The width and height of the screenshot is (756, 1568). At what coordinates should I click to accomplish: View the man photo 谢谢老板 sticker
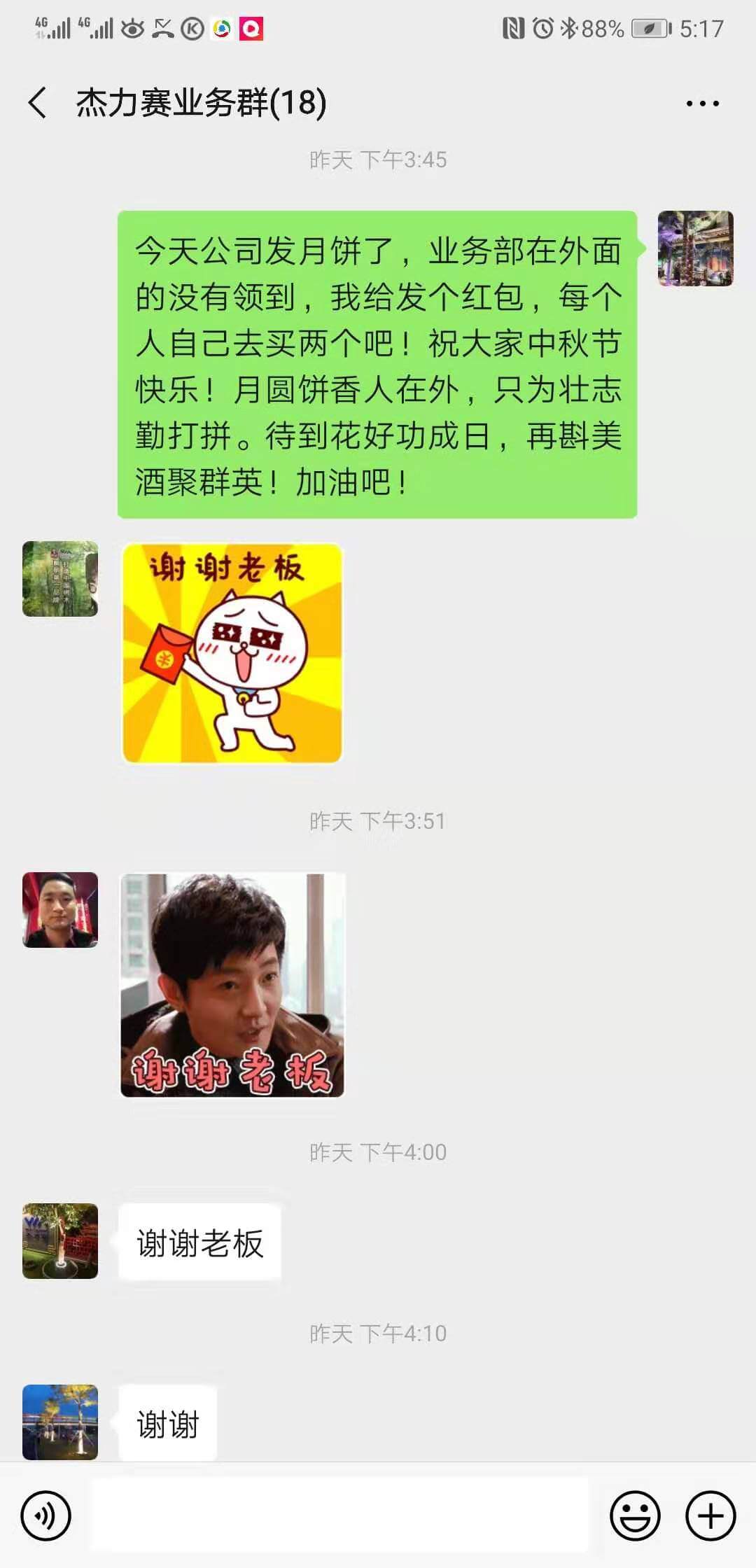click(x=232, y=985)
